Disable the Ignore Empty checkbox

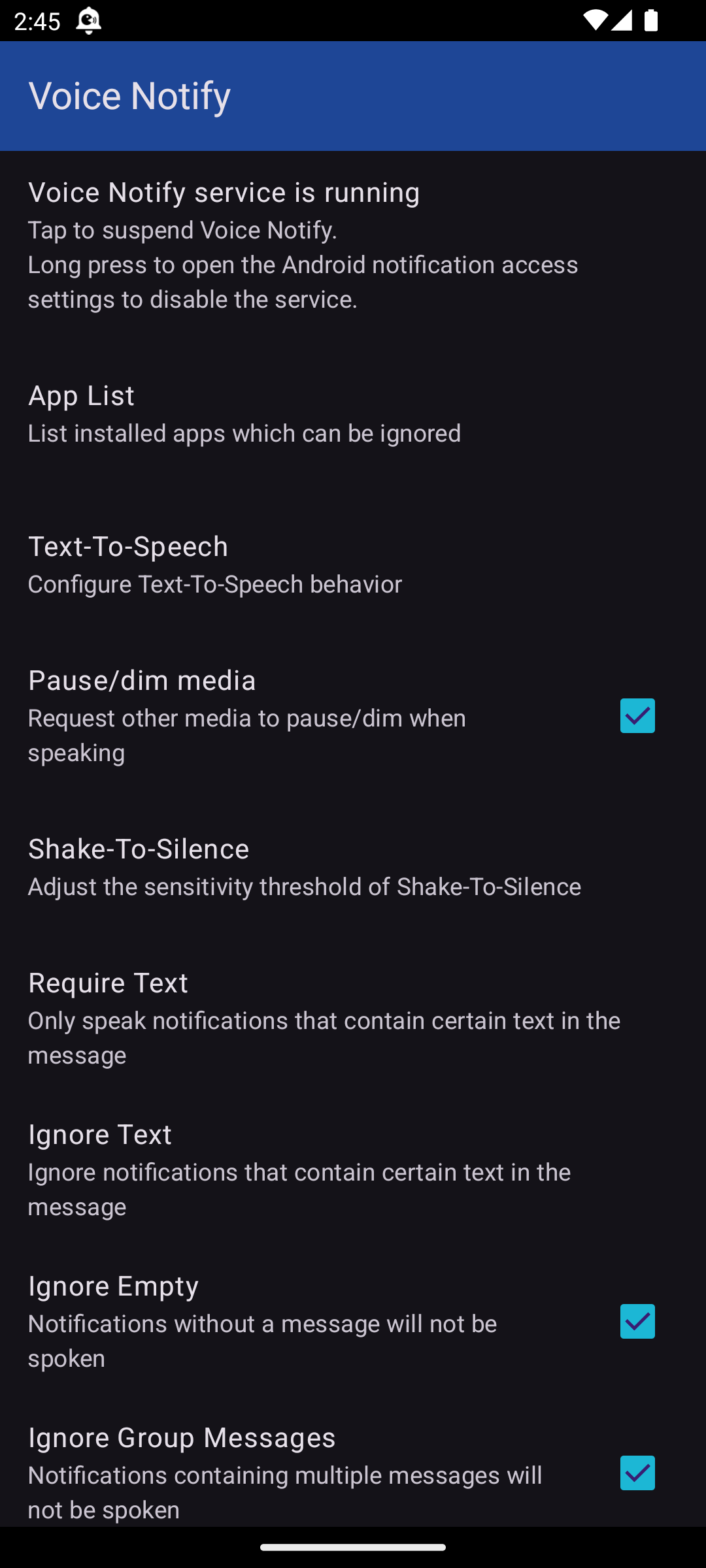(x=637, y=1321)
